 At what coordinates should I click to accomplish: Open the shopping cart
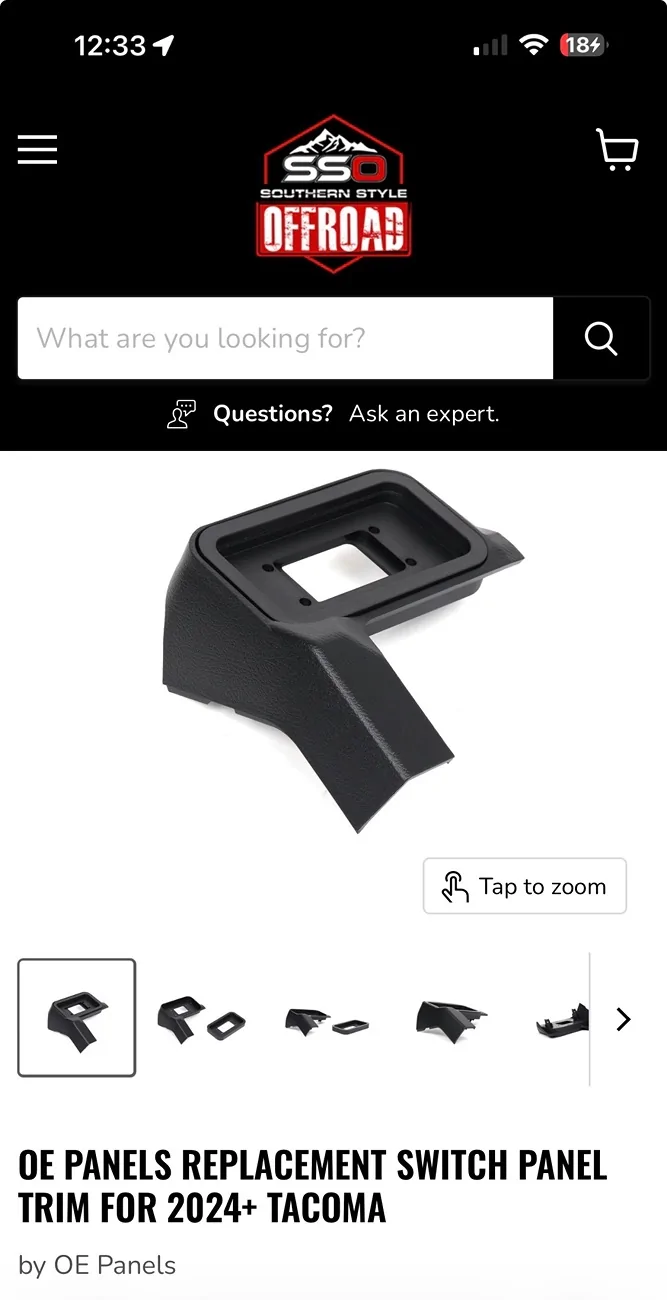click(617, 150)
